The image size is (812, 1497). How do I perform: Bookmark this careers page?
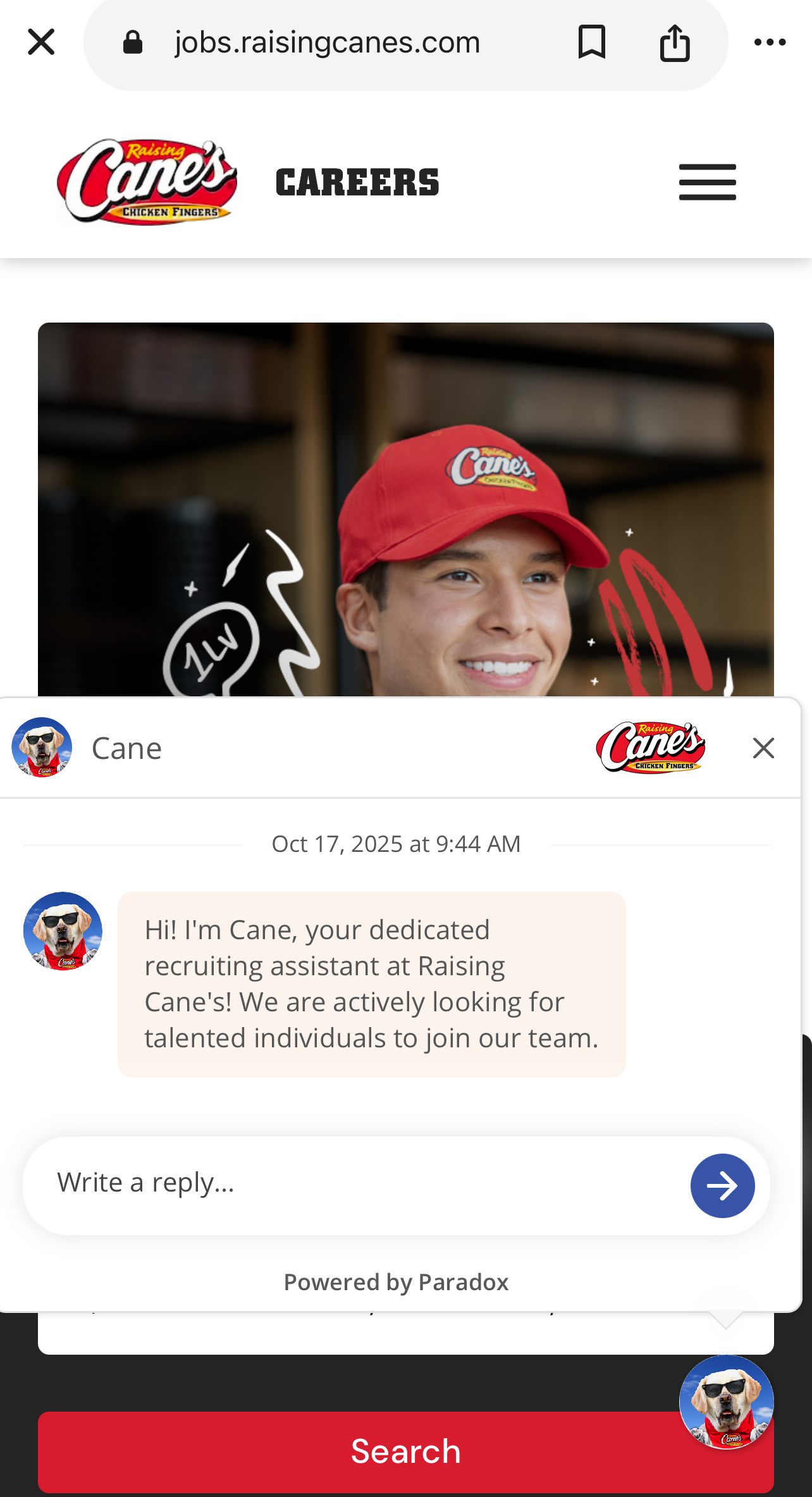591,42
